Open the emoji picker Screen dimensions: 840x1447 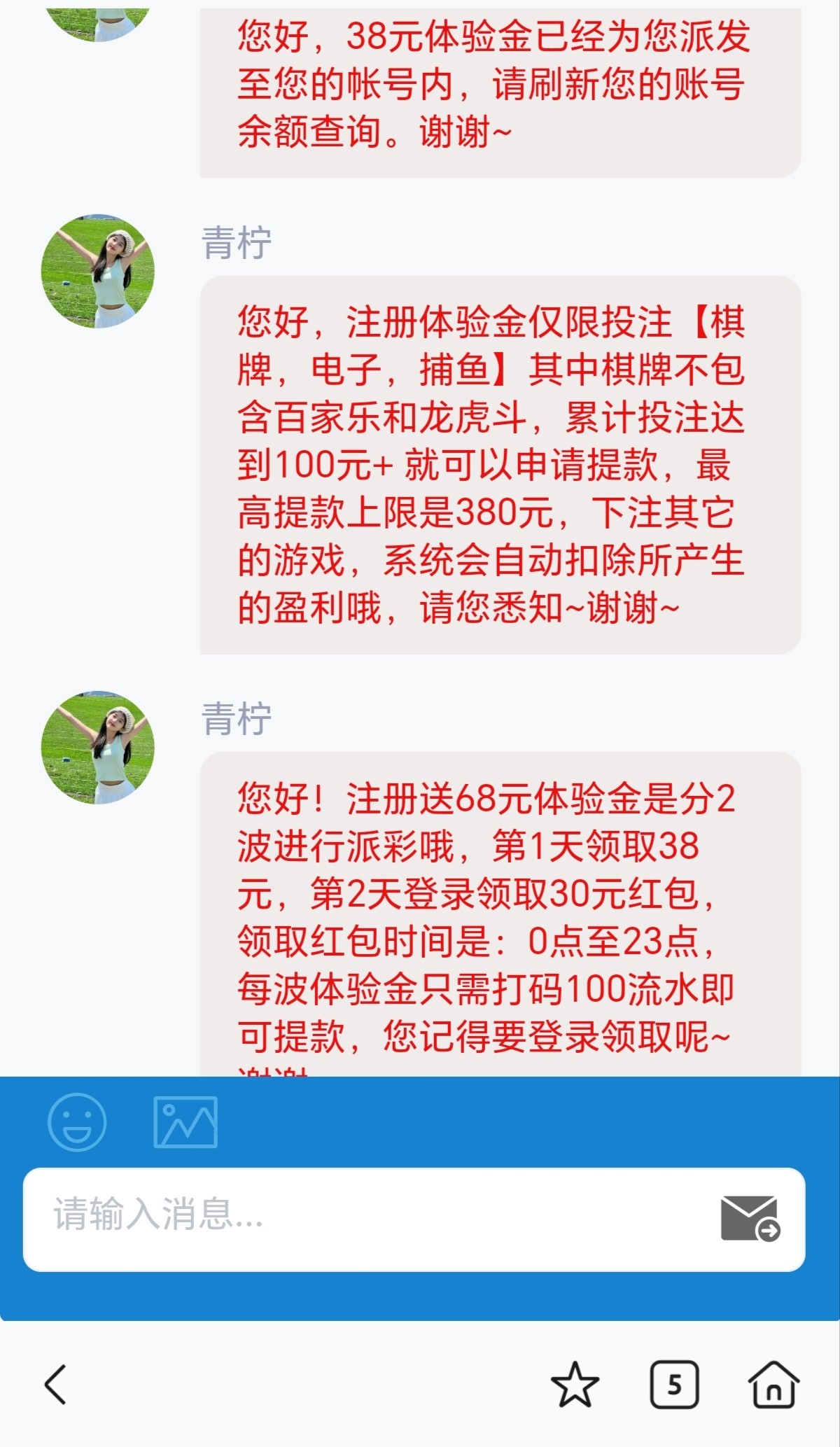pyautogui.click(x=77, y=1121)
